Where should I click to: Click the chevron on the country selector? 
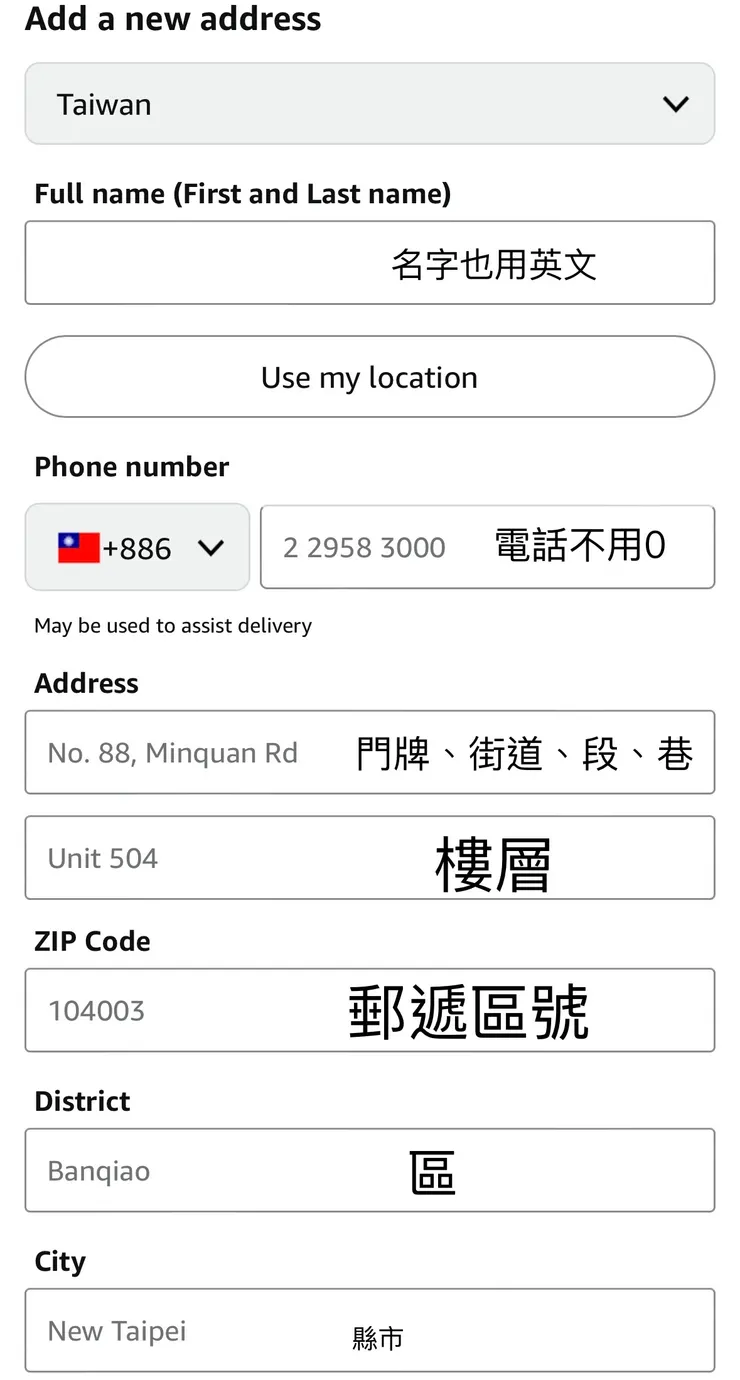675,103
